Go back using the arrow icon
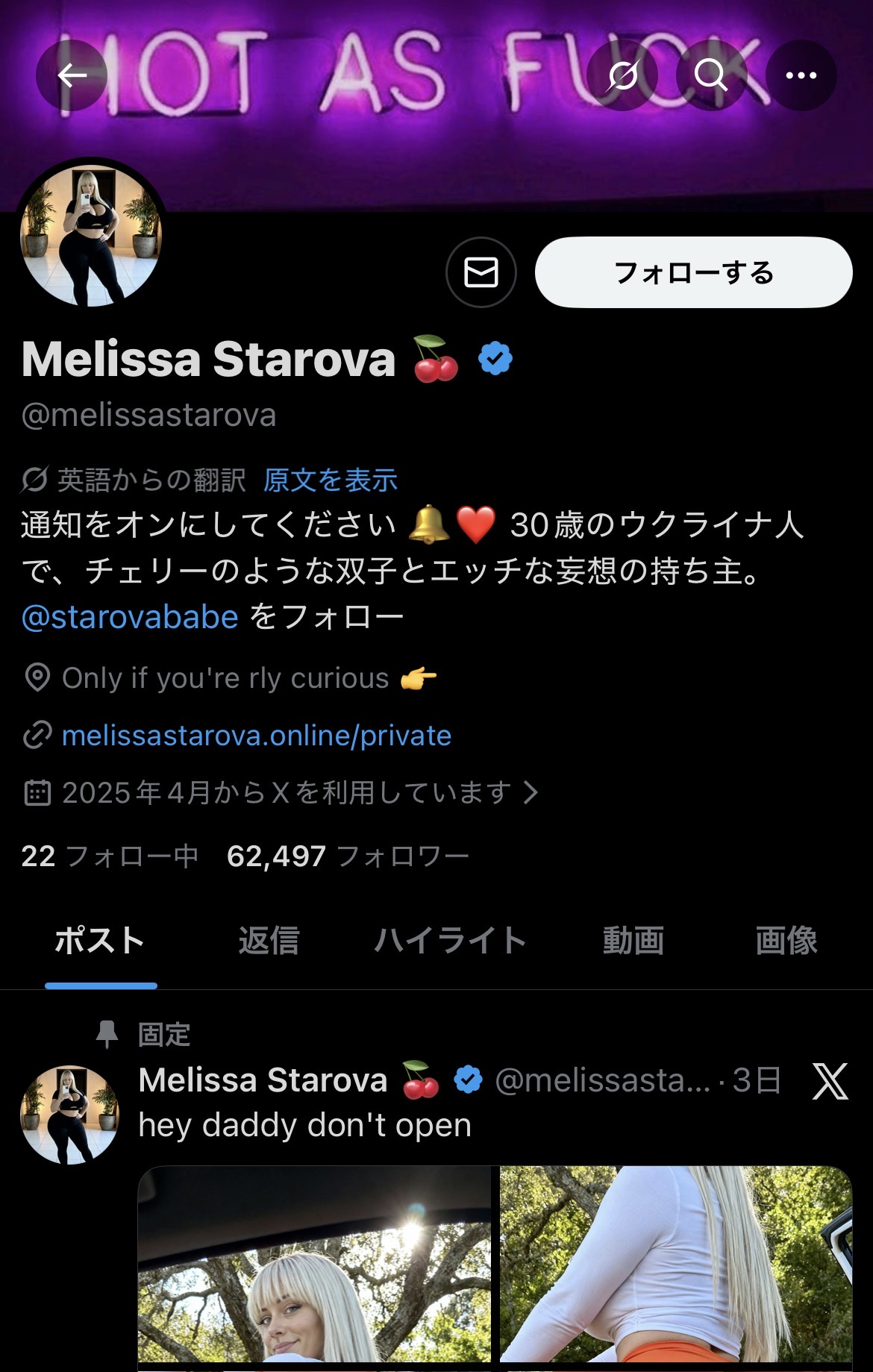873x1372 pixels. coord(72,75)
